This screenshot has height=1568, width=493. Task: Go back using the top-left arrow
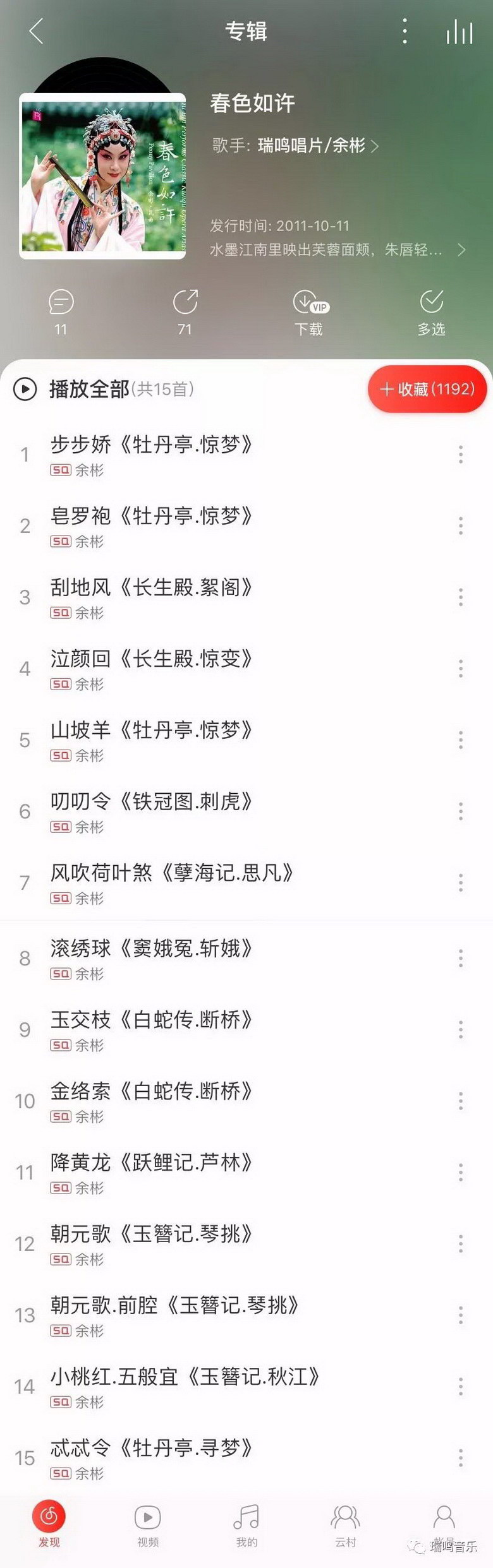click(x=36, y=31)
